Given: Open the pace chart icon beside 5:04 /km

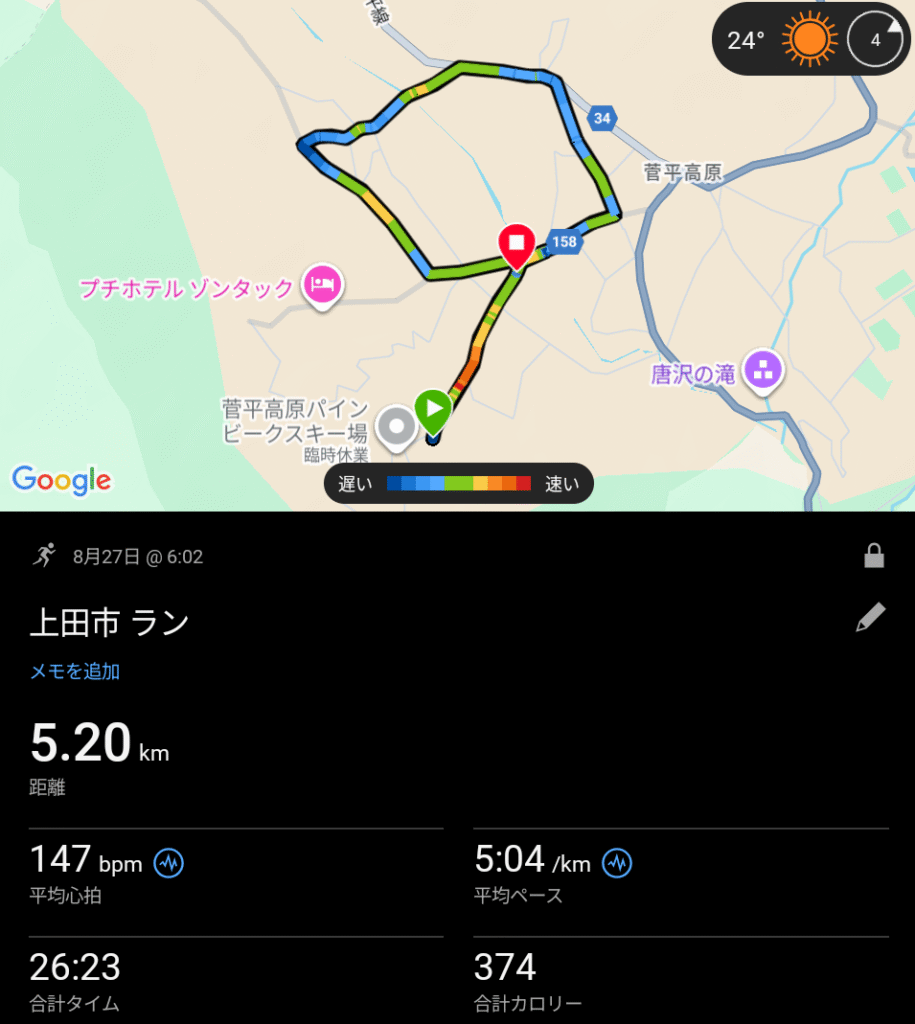Looking at the screenshot, I should pos(618,862).
